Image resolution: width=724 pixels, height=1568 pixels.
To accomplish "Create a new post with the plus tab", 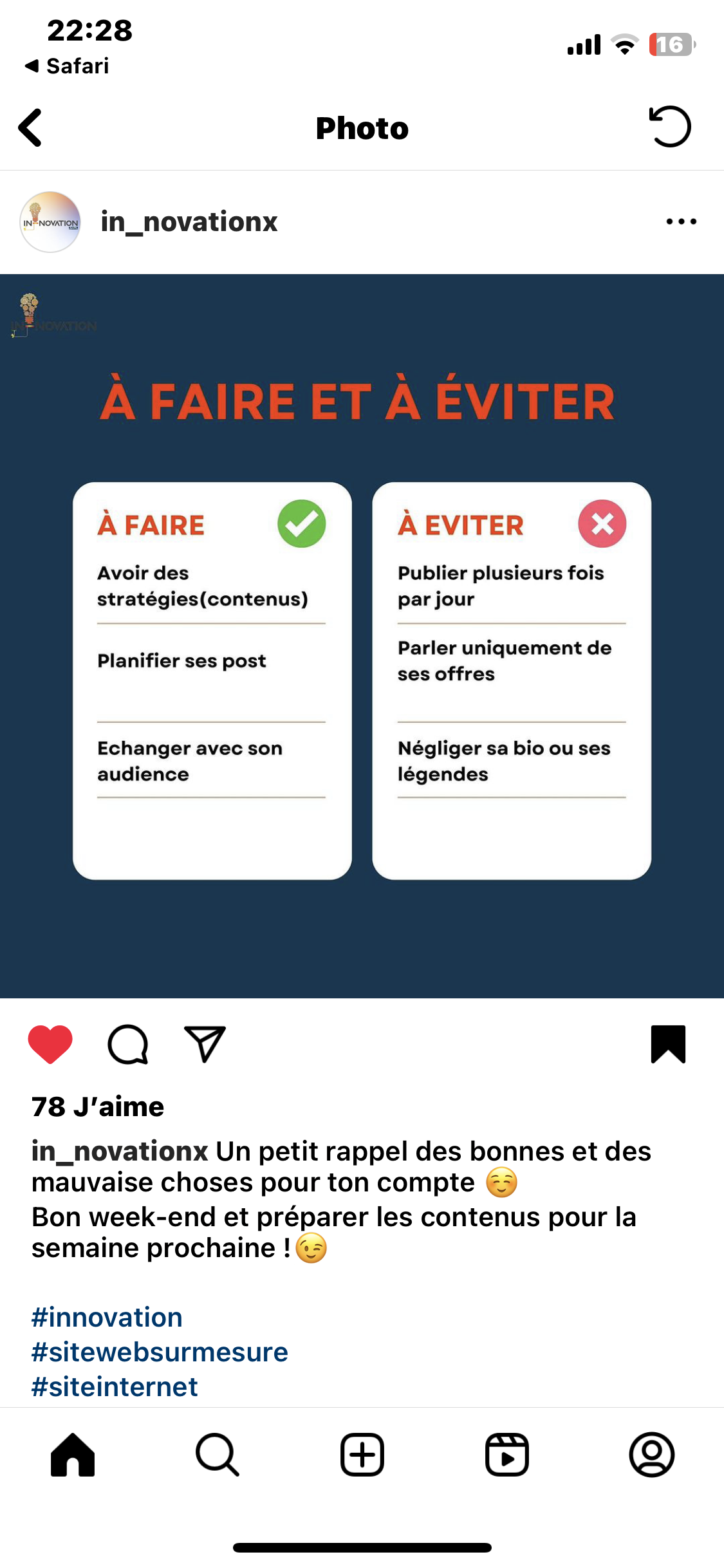I will (362, 1455).
